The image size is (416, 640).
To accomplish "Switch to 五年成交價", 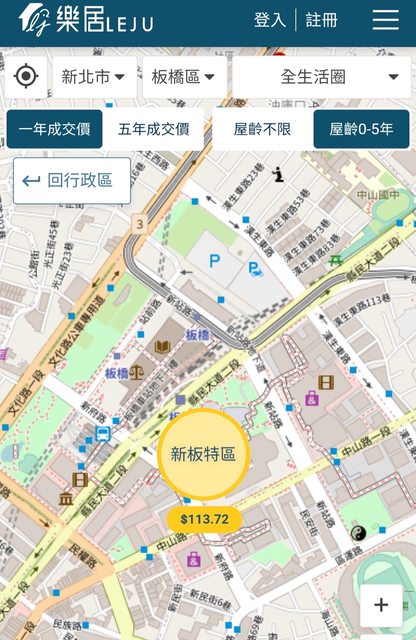I will click(154, 129).
